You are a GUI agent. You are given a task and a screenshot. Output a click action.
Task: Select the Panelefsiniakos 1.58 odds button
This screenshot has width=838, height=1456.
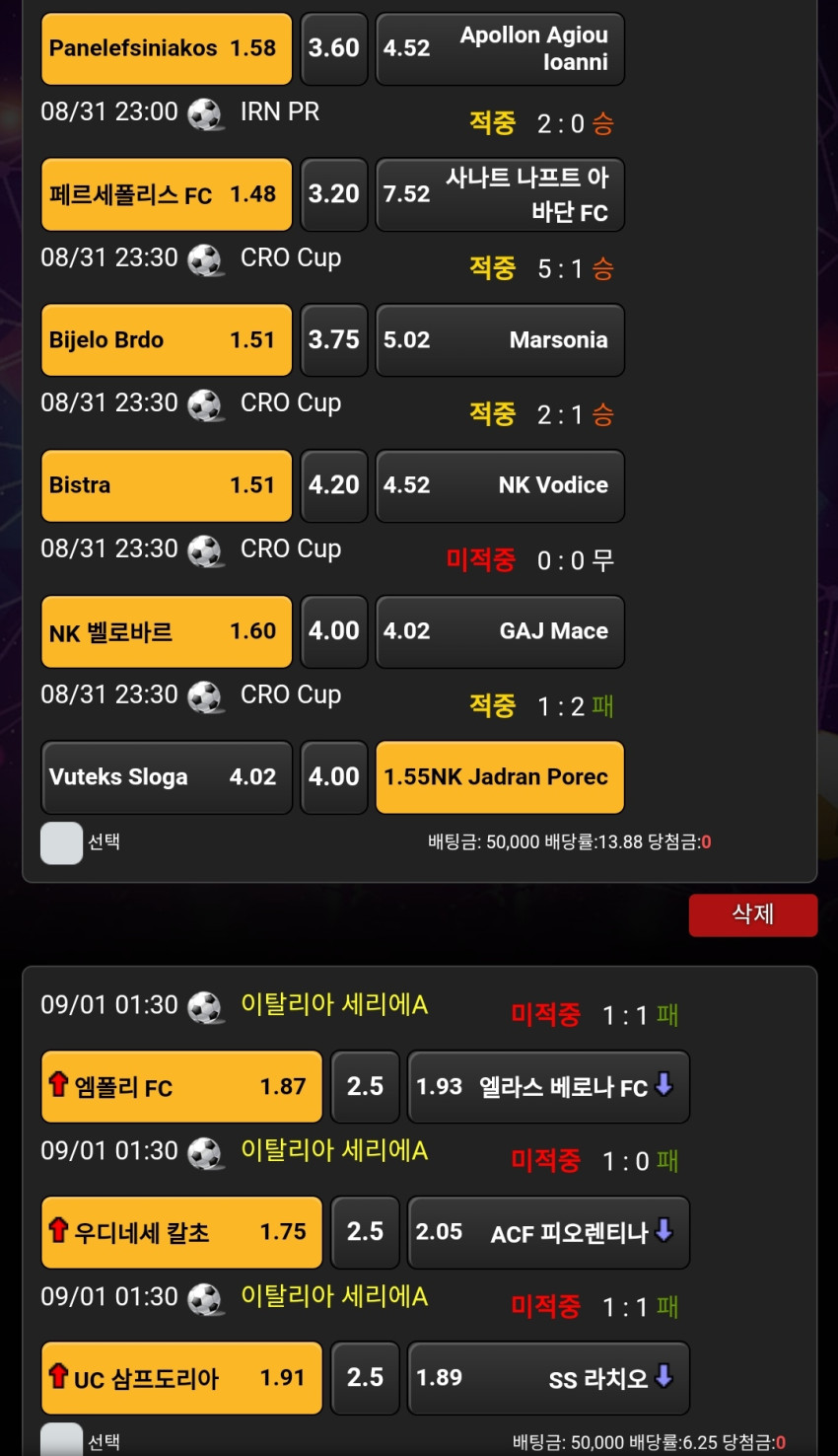[x=167, y=48]
